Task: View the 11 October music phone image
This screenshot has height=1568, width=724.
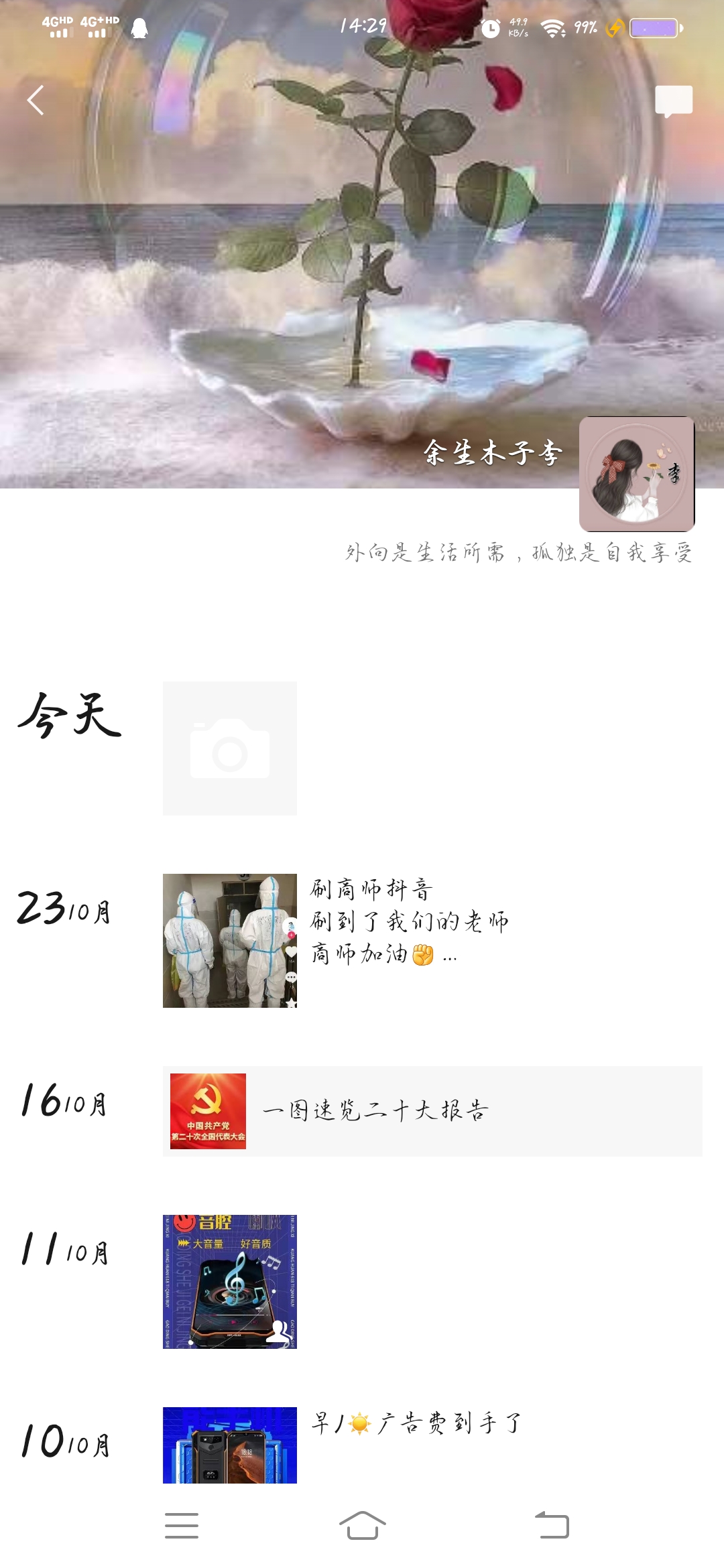Action: [230, 1281]
